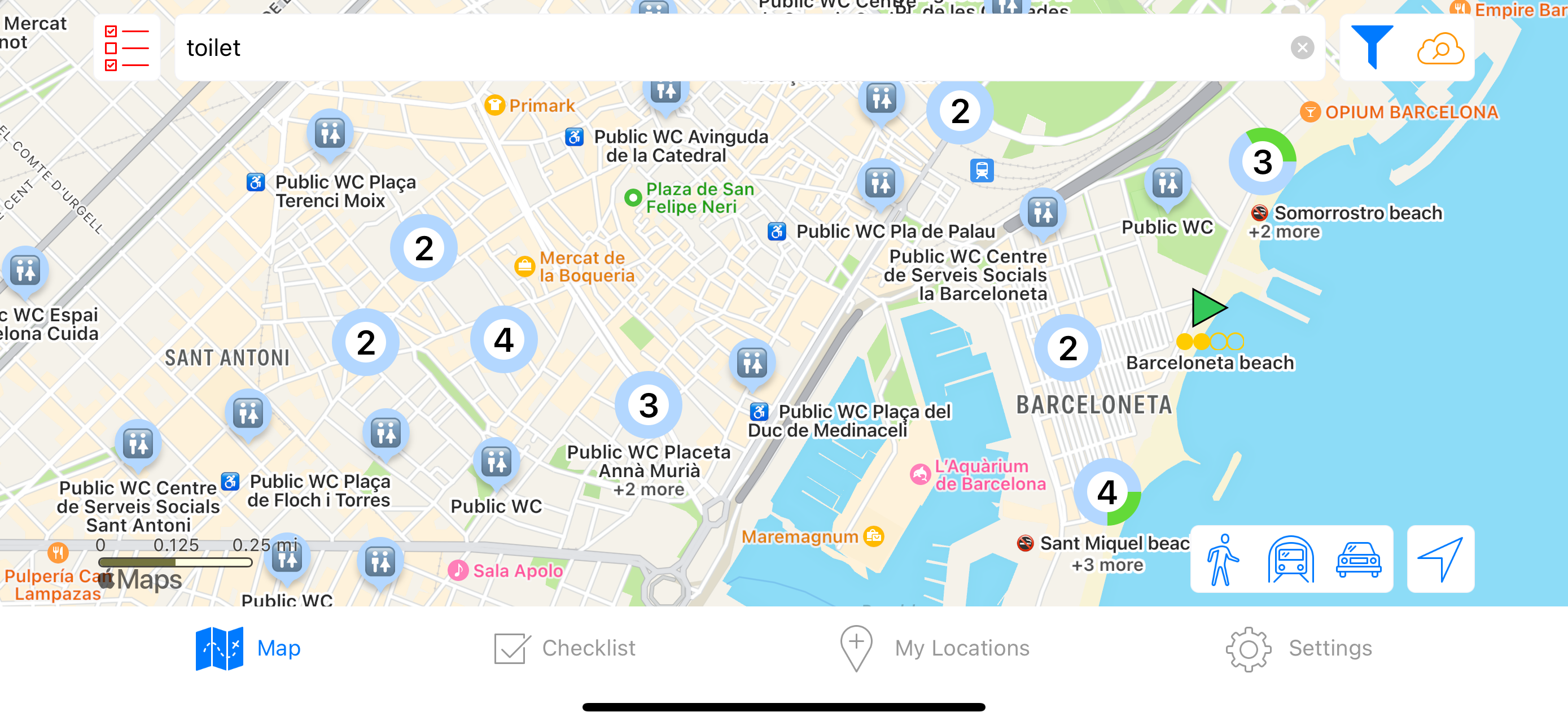This screenshot has height=725, width=1568.
Task: Expand the 3-cluster at Somorrostro beach
Action: pos(1263,162)
